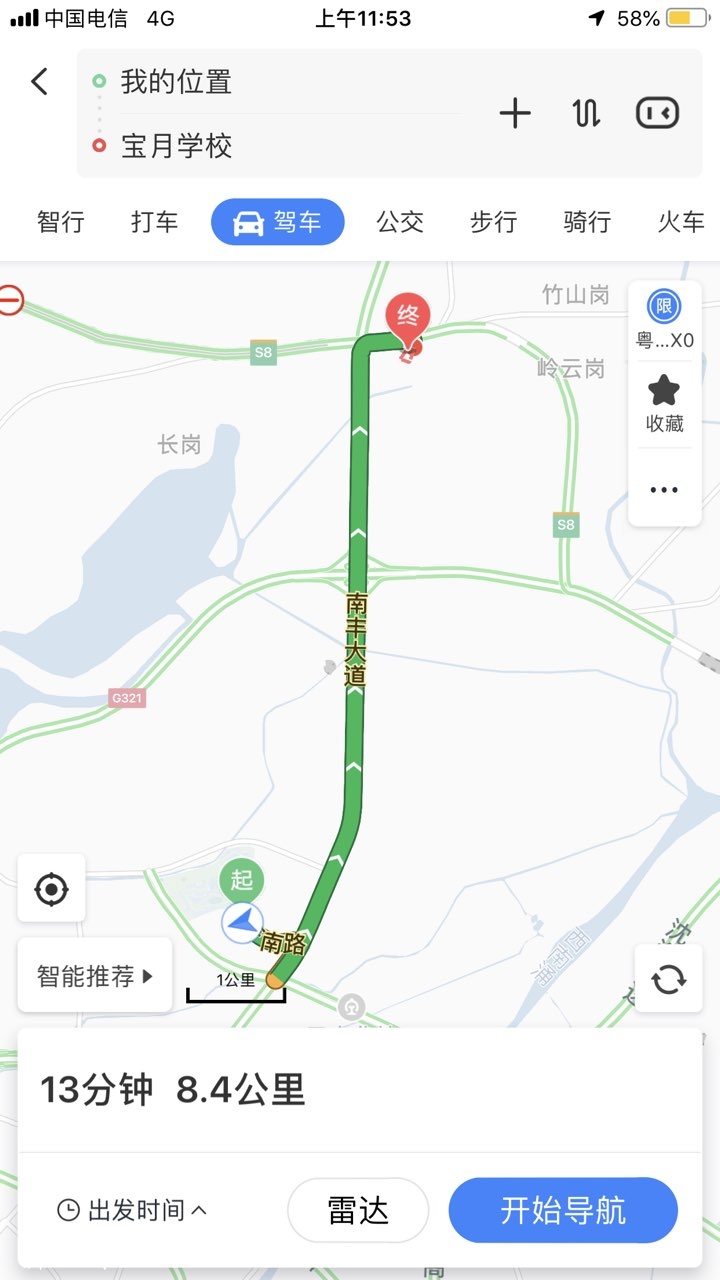Open the more options ellipsis
The image size is (720, 1280).
click(x=664, y=489)
